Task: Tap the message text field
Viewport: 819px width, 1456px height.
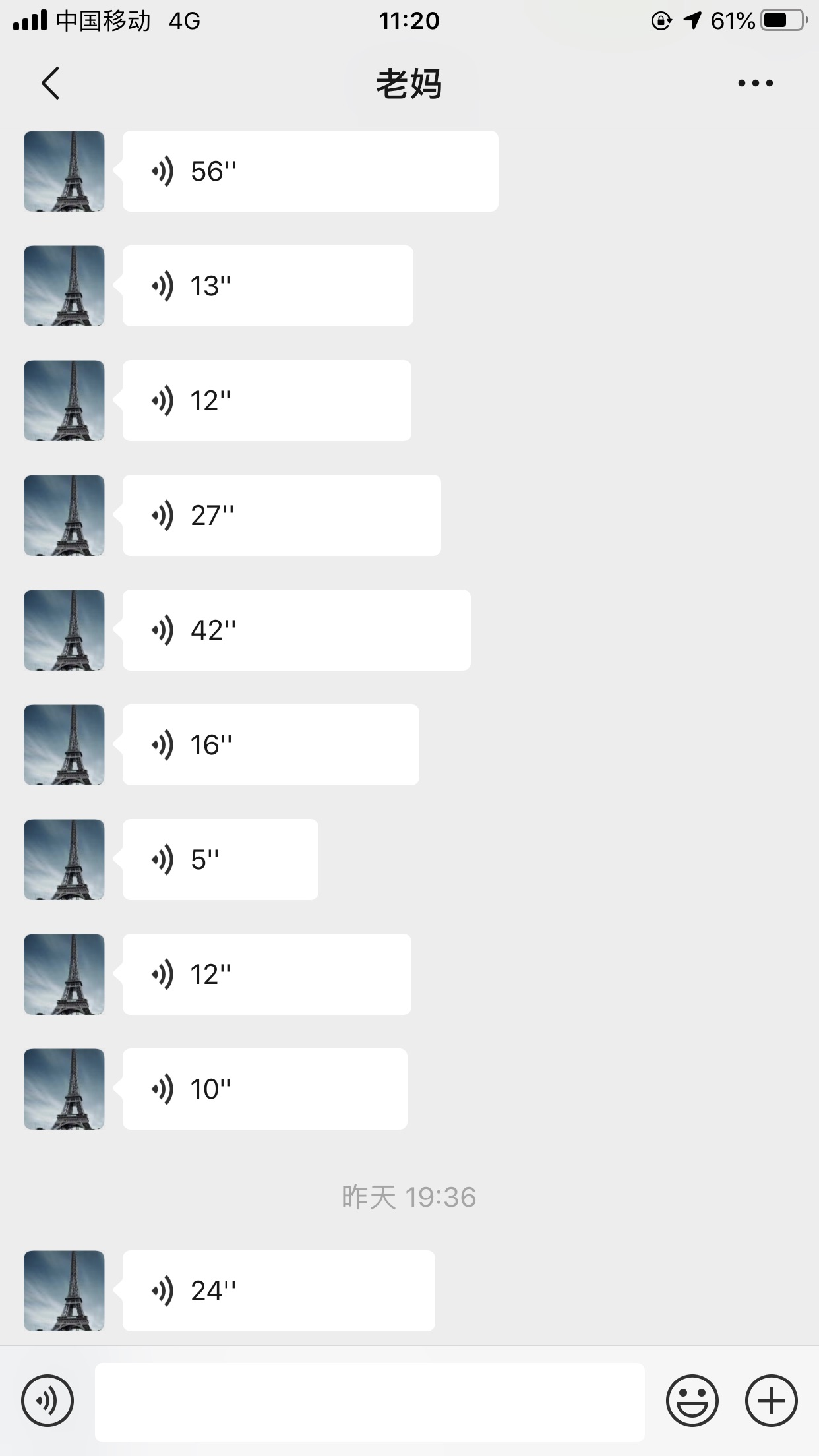Action: tap(370, 1402)
